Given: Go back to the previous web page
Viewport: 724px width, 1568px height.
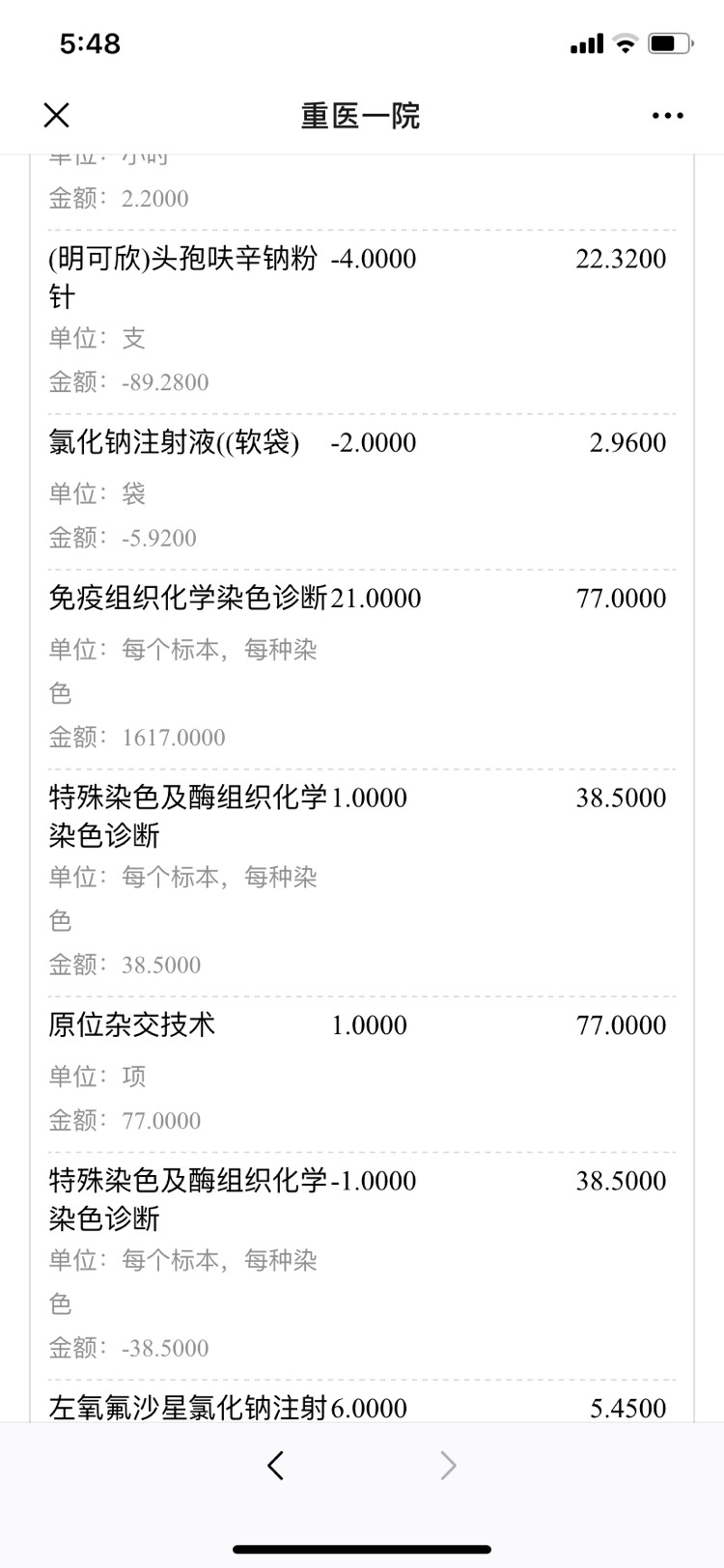Looking at the screenshot, I should pos(276,1466).
